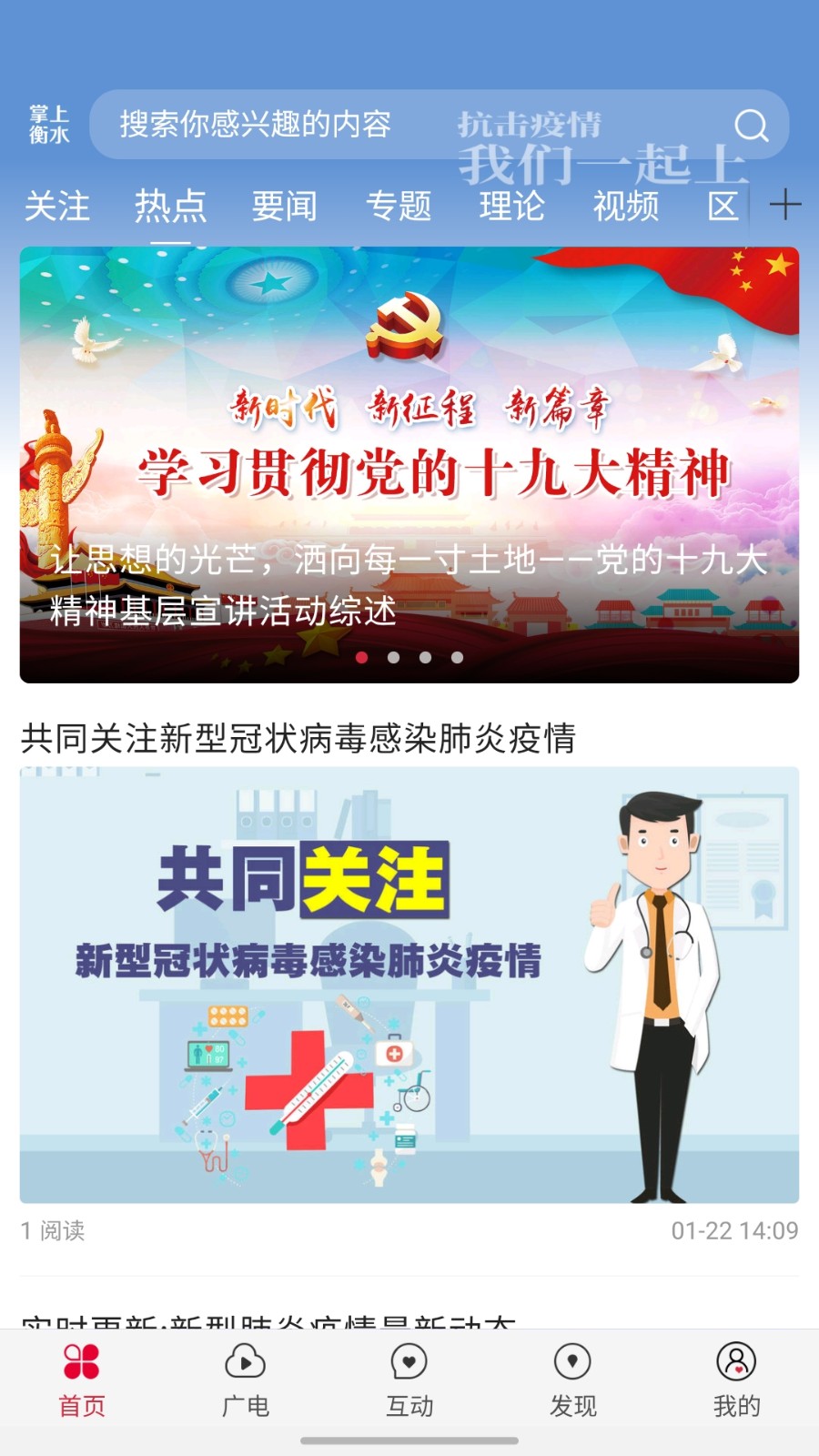Open the 关注 tab
Viewport: 819px width, 1456px height.
pos(56,206)
